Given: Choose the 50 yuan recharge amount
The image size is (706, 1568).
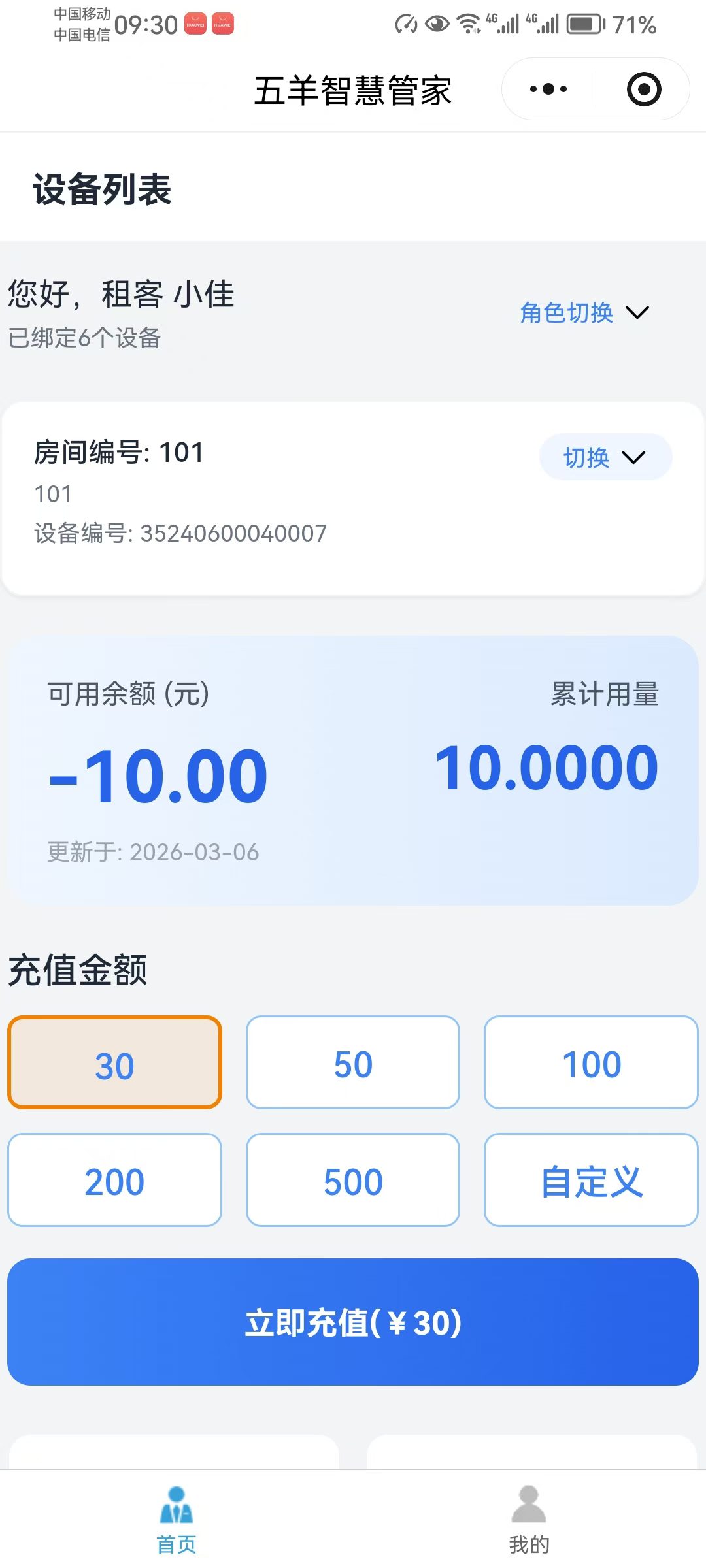Looking at the screenshot, I should click(x=353, y=1062).
